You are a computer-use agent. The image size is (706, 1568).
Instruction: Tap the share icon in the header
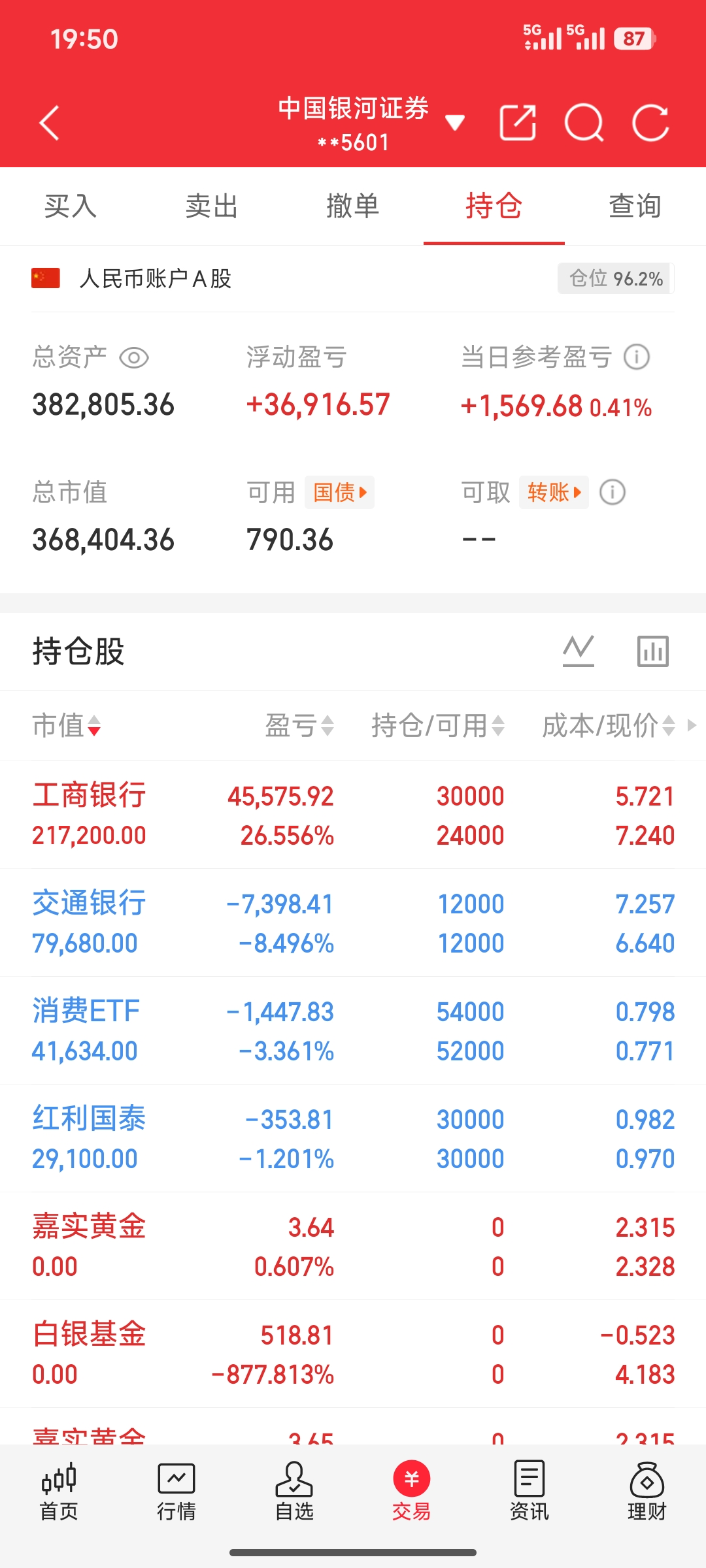click(518, 123)
